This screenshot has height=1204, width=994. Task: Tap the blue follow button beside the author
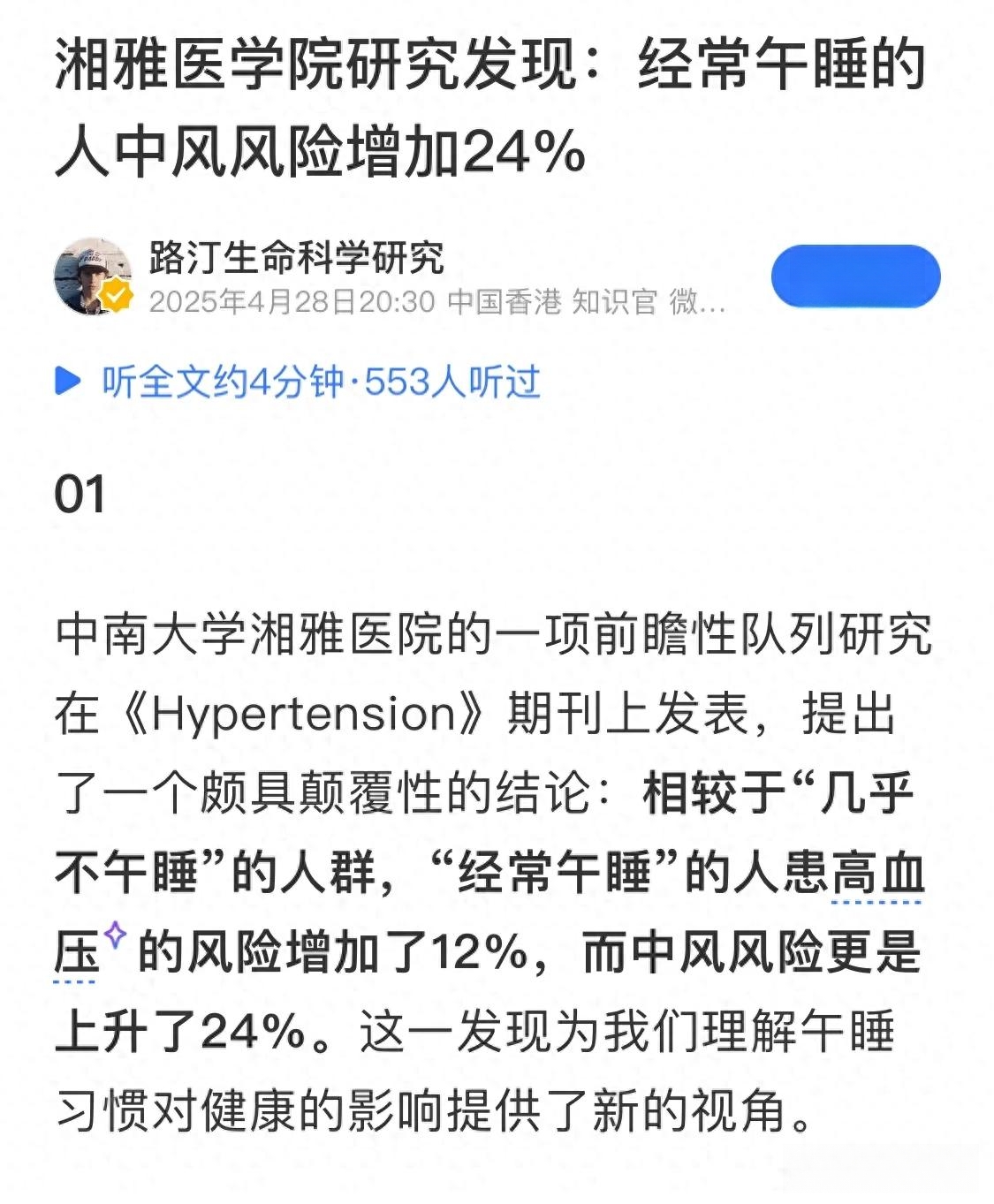[854, 276]
